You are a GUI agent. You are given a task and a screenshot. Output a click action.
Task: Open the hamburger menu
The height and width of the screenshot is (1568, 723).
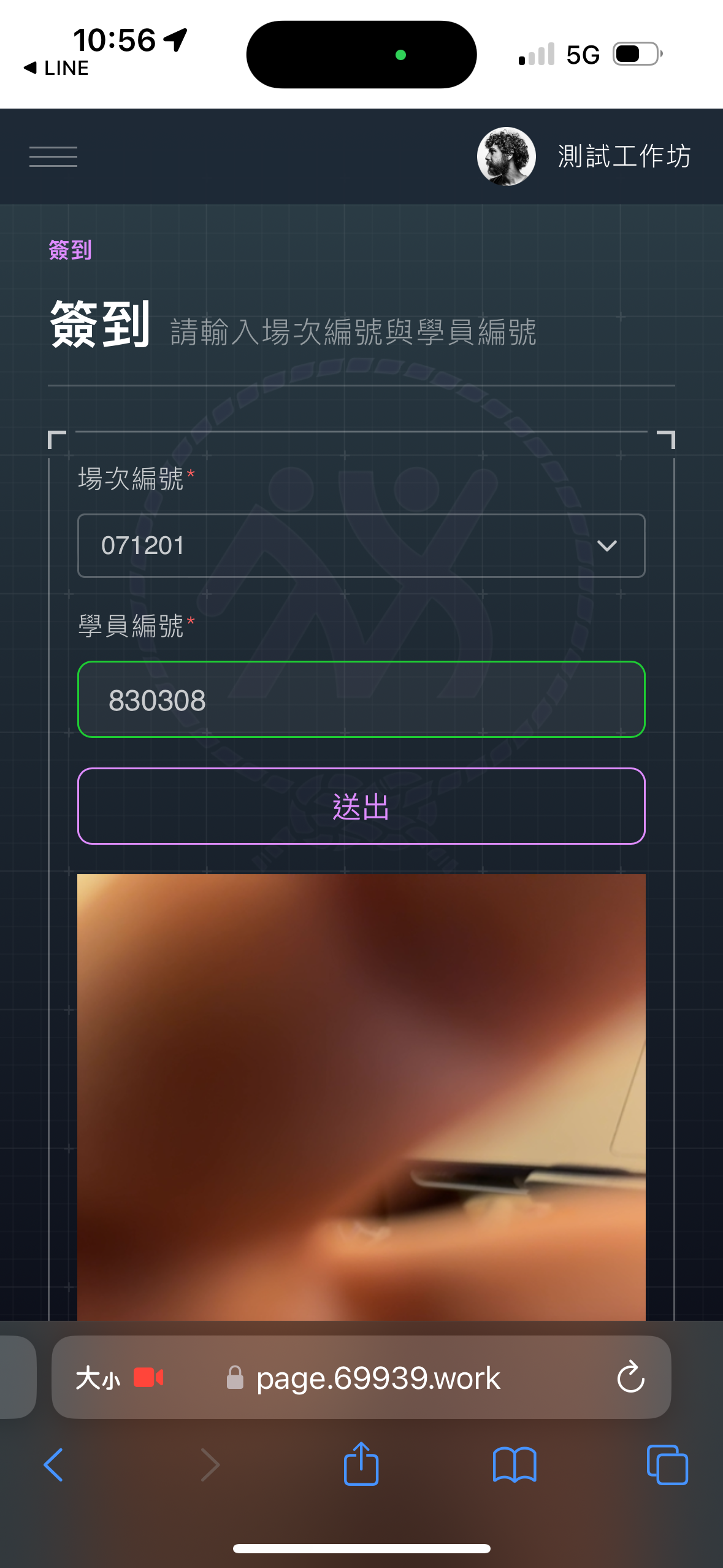pos(53,156)
